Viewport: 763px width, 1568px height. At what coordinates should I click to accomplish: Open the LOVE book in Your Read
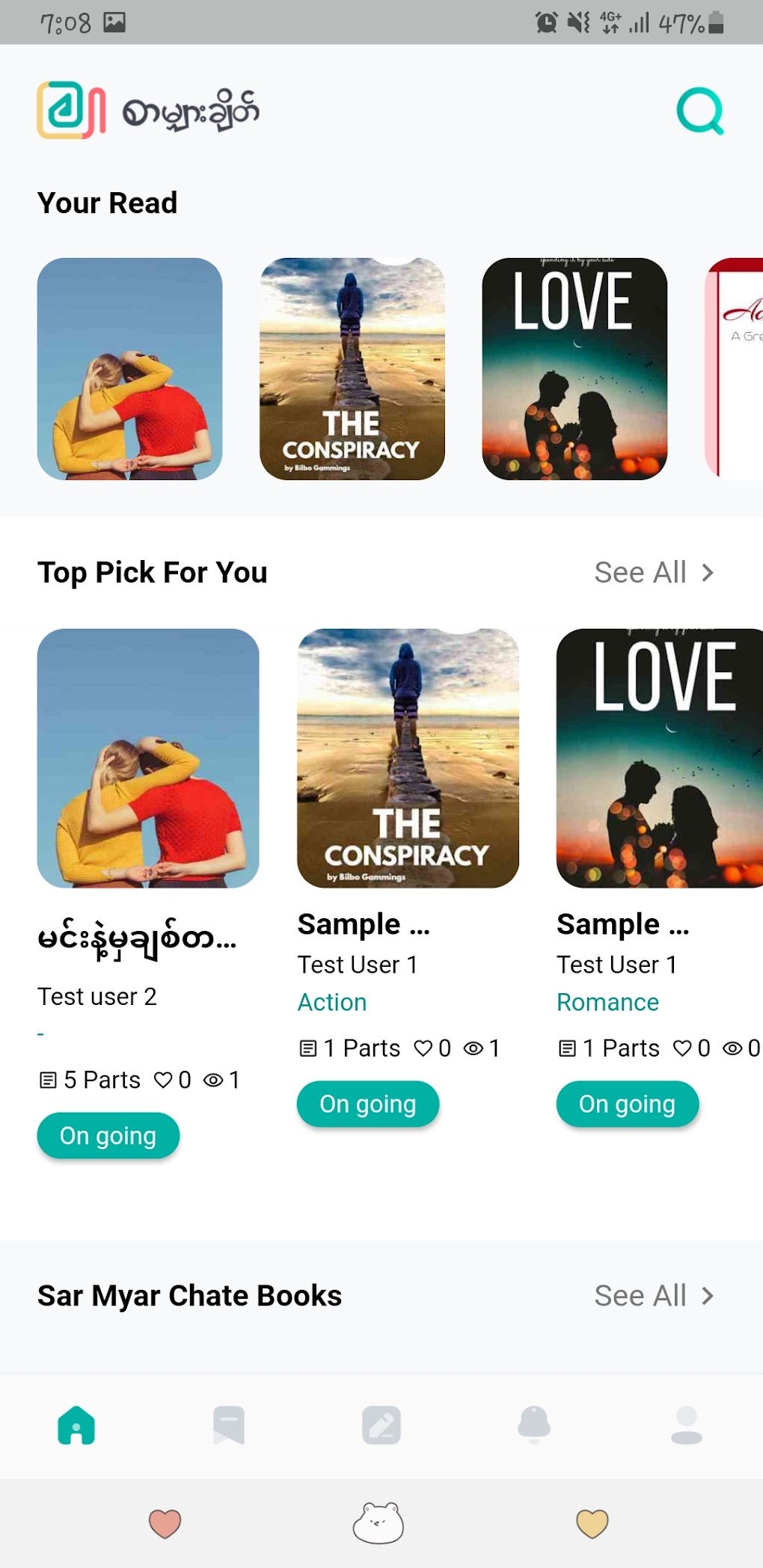[574, 369]
